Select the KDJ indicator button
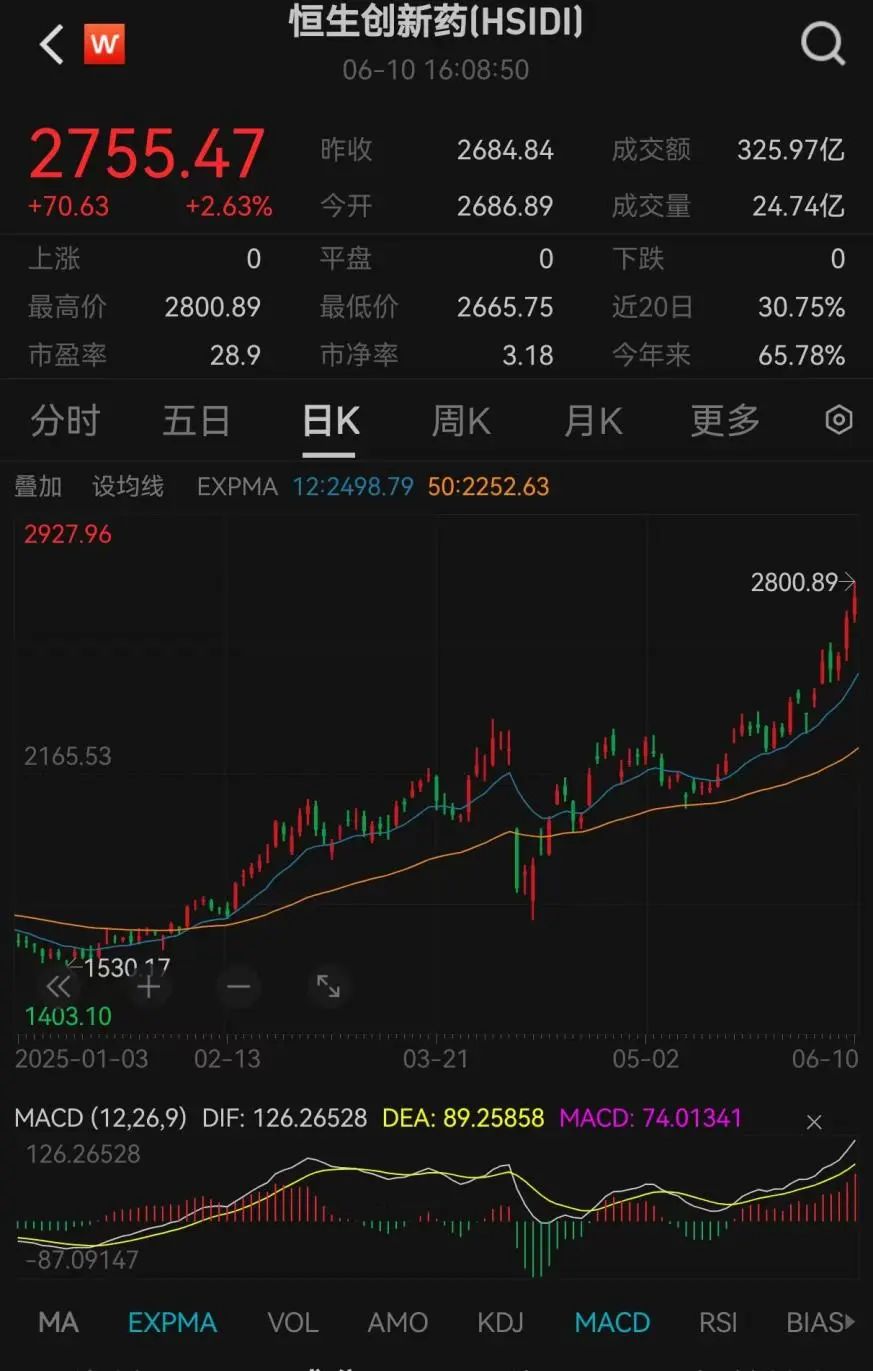This screenshot has width=873, height=1371. coord(500,1322)
